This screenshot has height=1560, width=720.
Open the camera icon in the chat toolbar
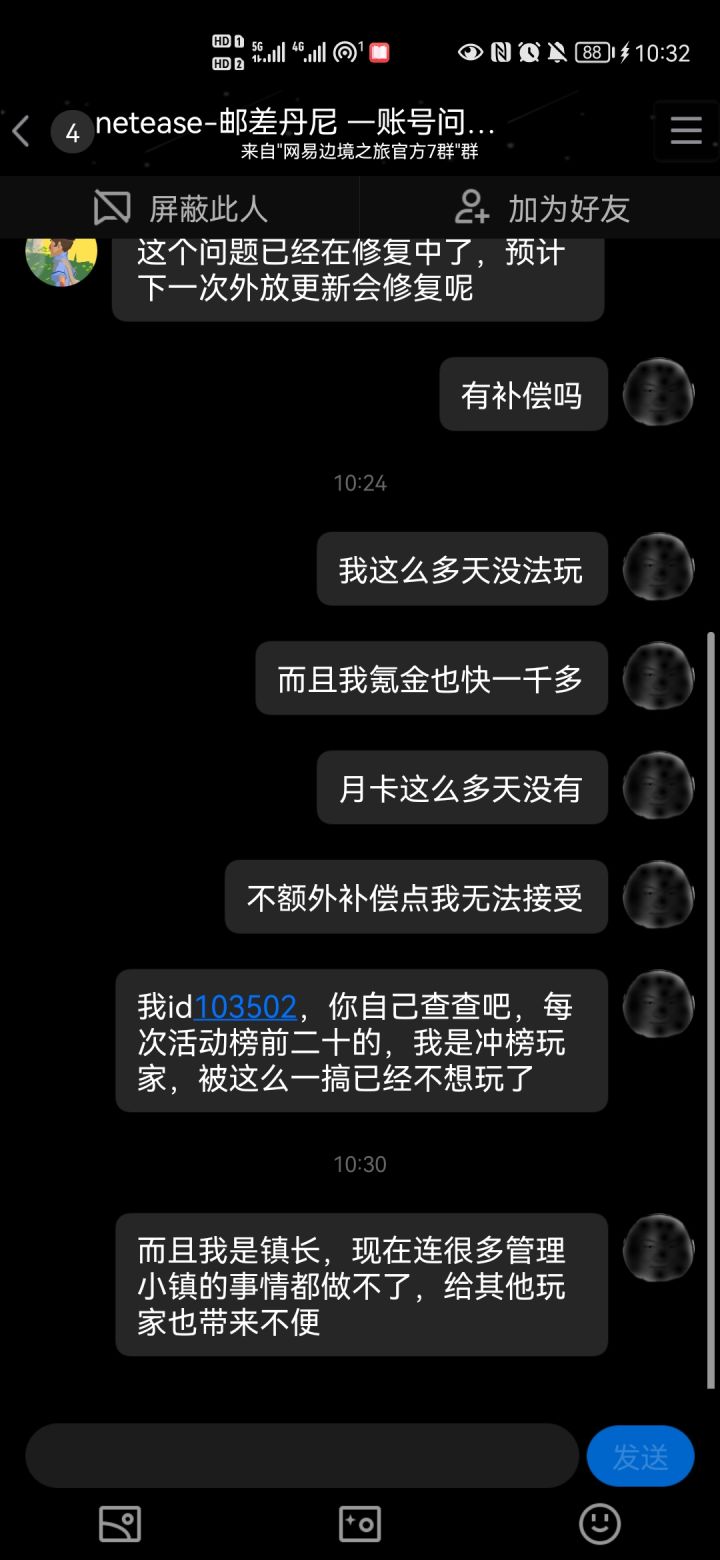(x=360, y=1524)
